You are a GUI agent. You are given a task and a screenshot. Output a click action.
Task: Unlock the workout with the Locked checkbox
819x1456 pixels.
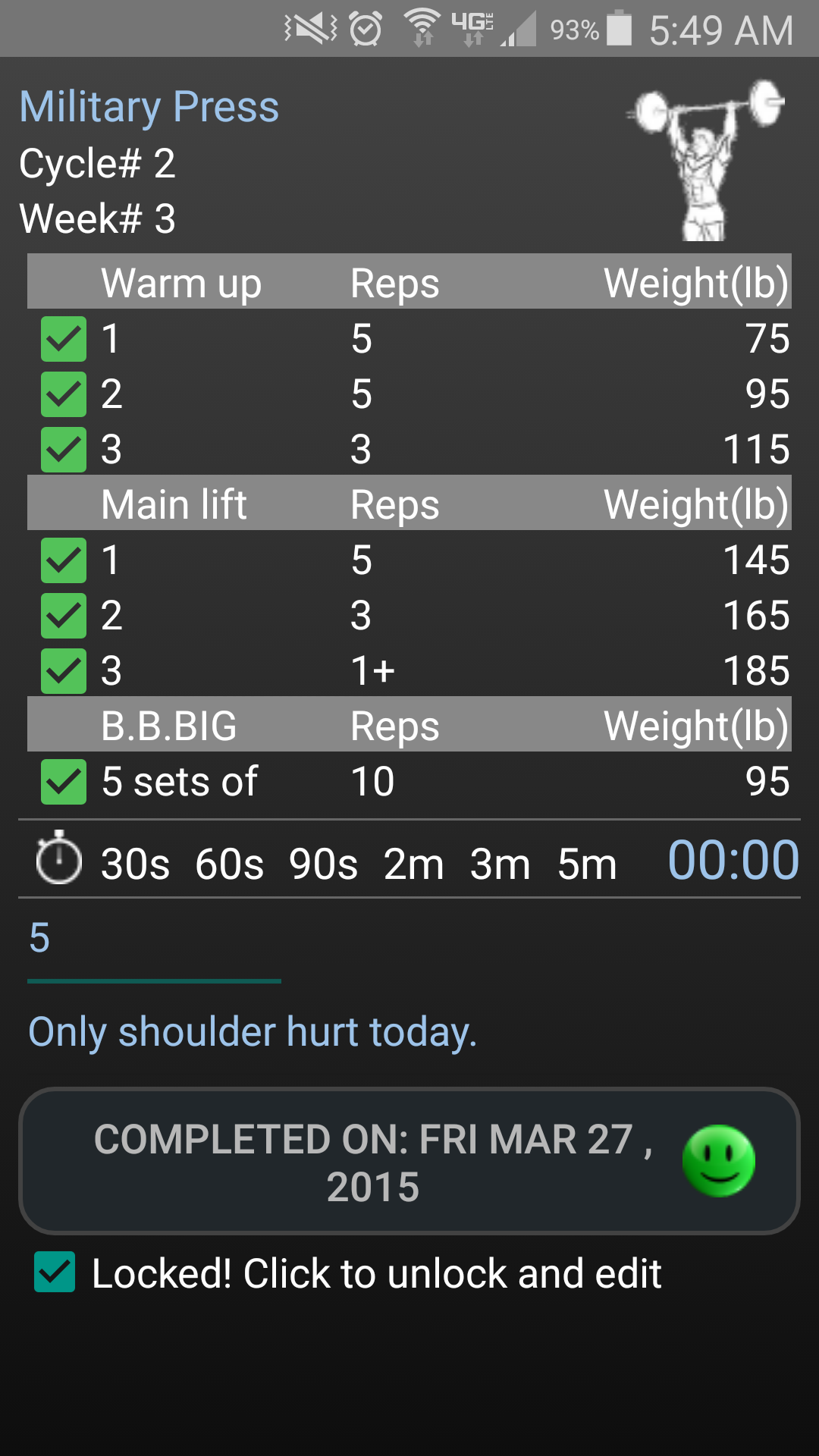coord(55,1272)
